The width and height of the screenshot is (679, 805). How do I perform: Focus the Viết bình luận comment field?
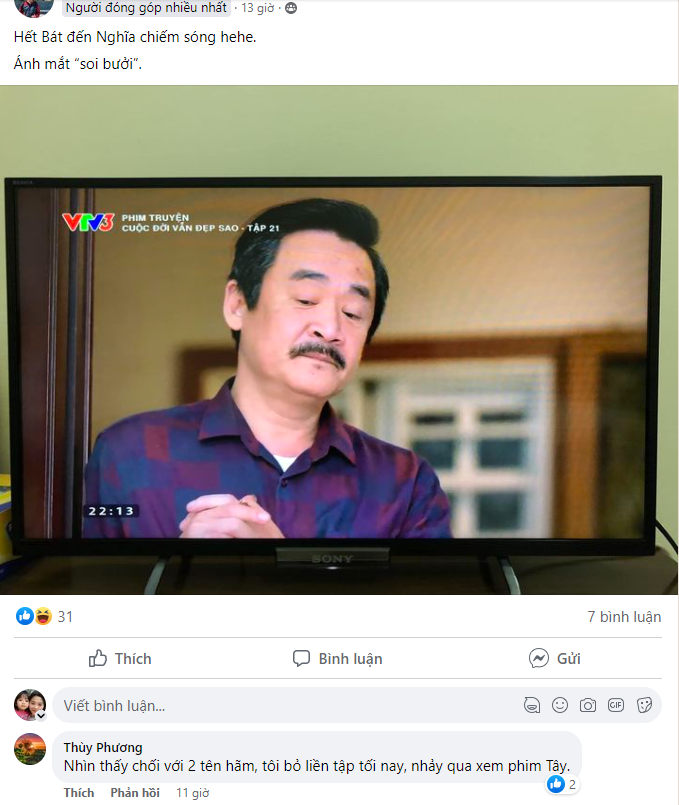(280, 706)
